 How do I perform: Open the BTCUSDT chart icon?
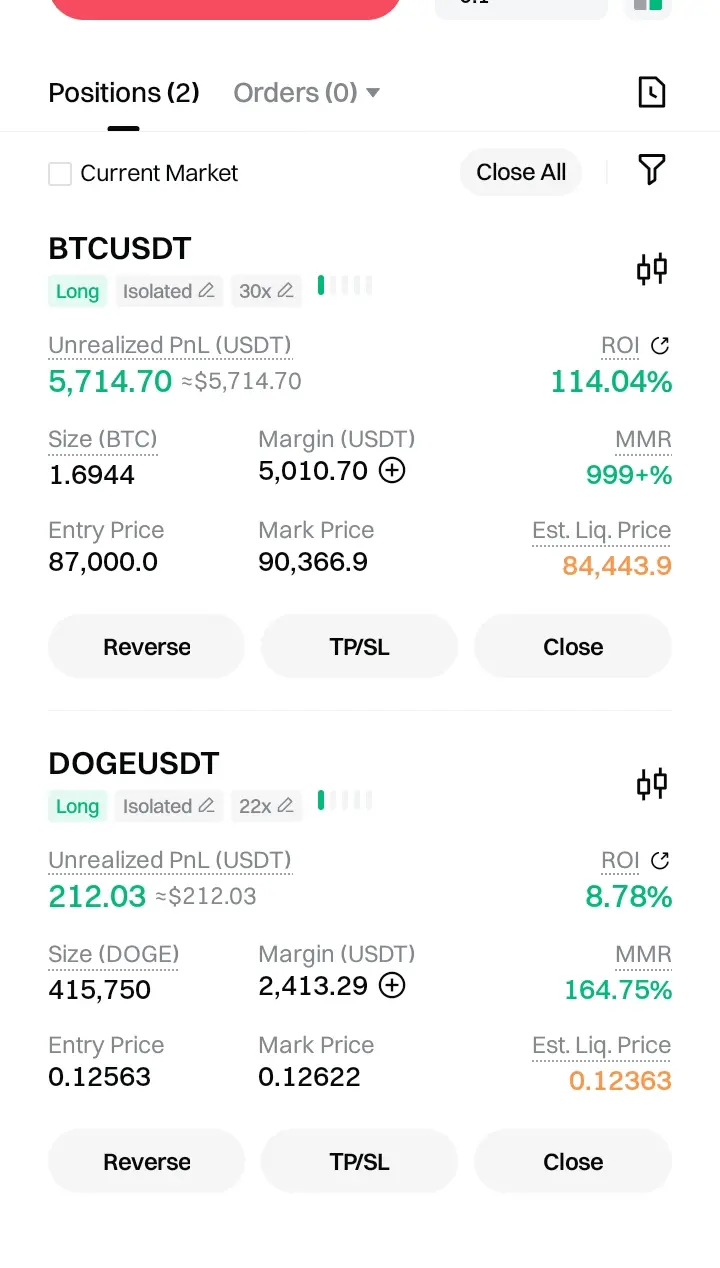tap(651, 268)
